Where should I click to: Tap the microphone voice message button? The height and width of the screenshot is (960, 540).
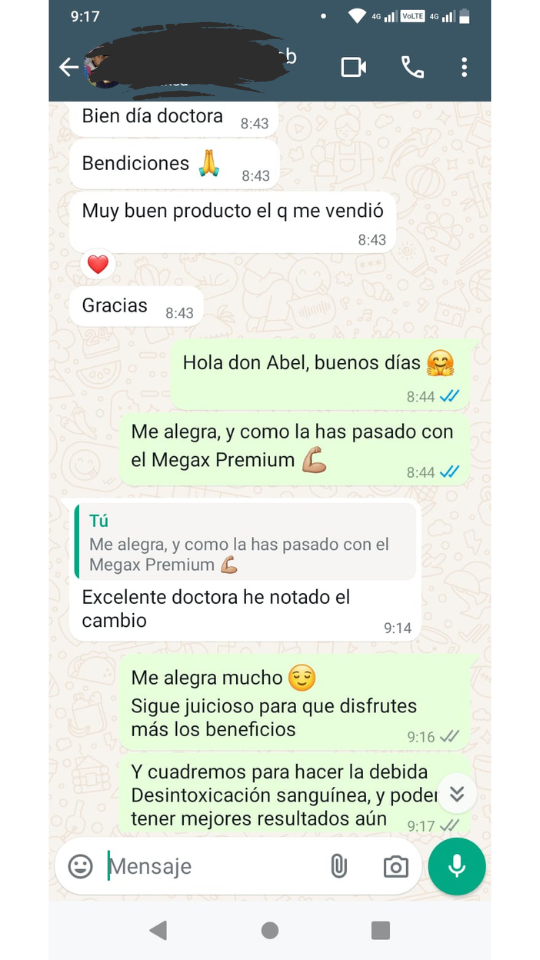(x=457, y=866)
